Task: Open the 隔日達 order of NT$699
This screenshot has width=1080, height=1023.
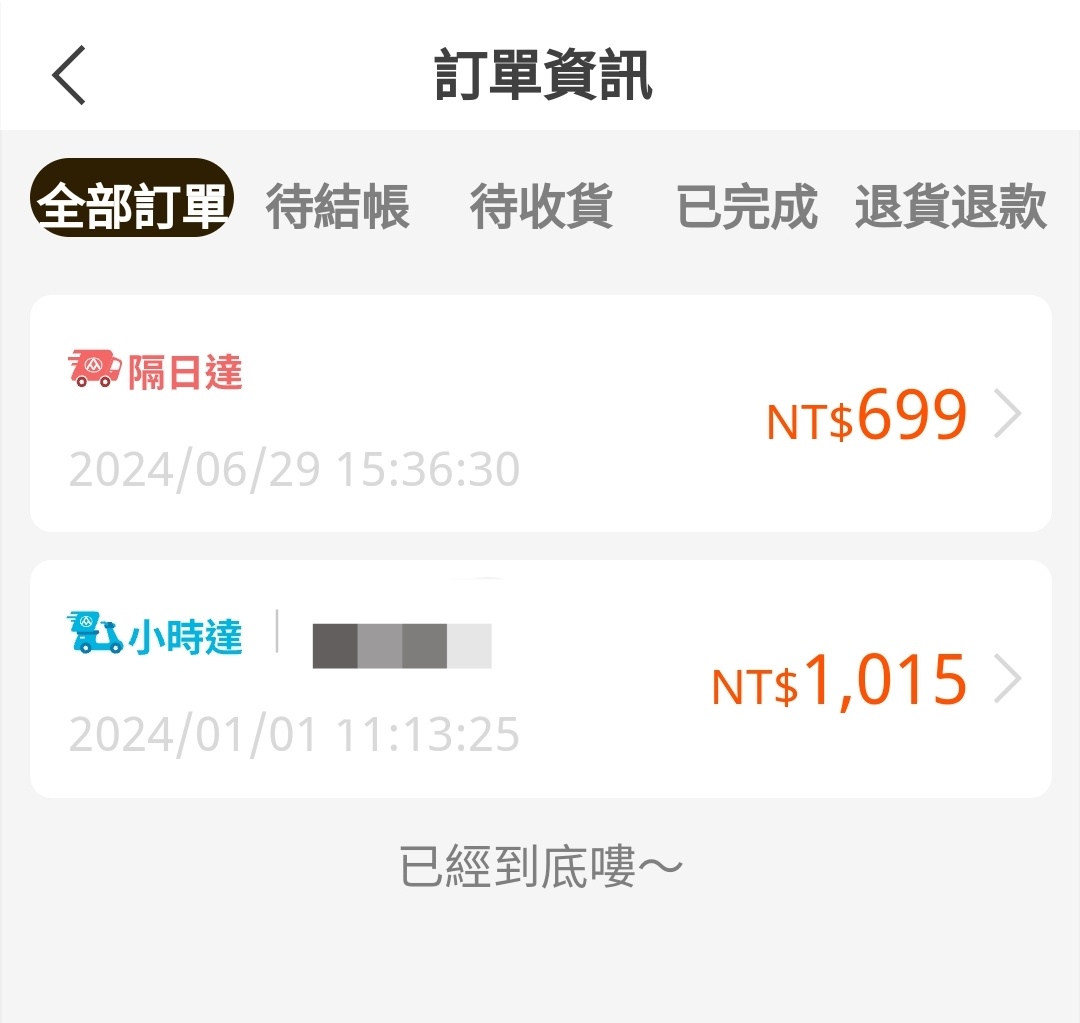Action: pos(540,414)
